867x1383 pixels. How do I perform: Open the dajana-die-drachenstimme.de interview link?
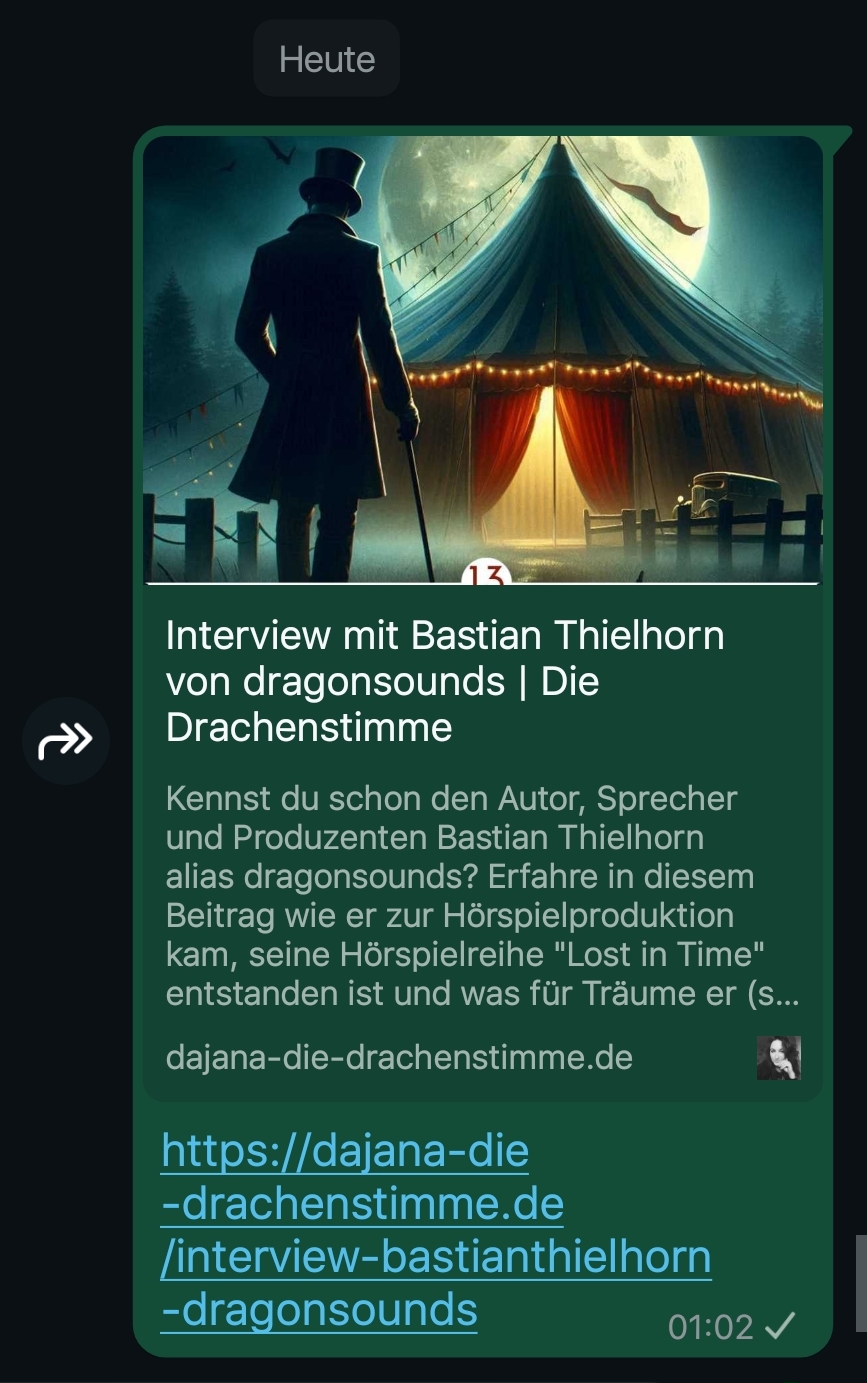pyautogui.click(x=436, y=1230)
